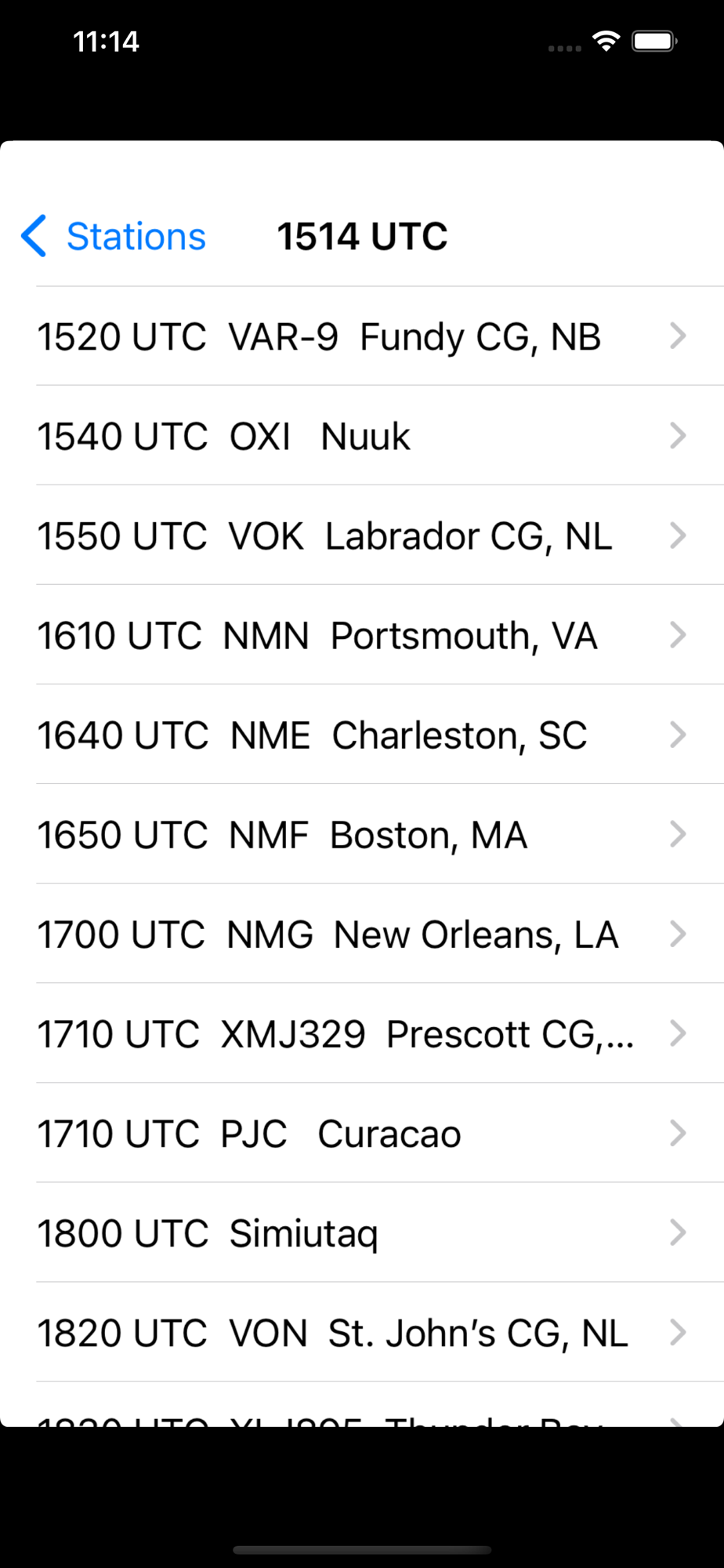View 1610 UTC NMN Portsmouth, VA
The image size is (724, 1568).
pos(360,635)
